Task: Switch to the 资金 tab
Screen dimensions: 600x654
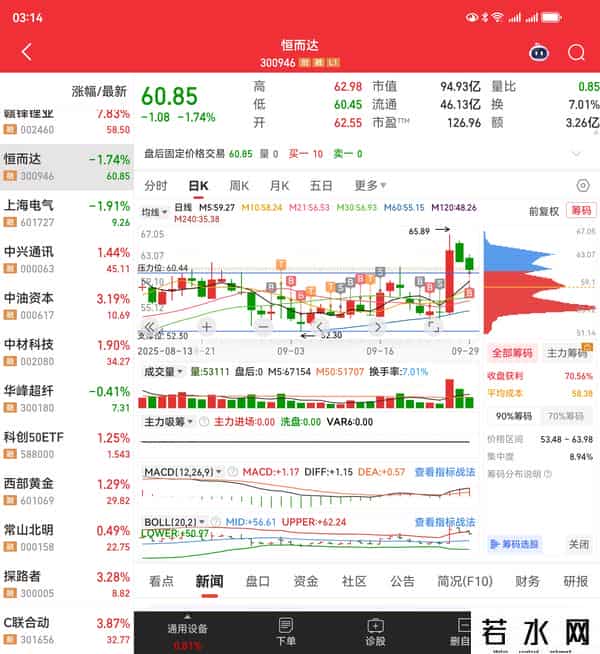Action: (306, 581)
